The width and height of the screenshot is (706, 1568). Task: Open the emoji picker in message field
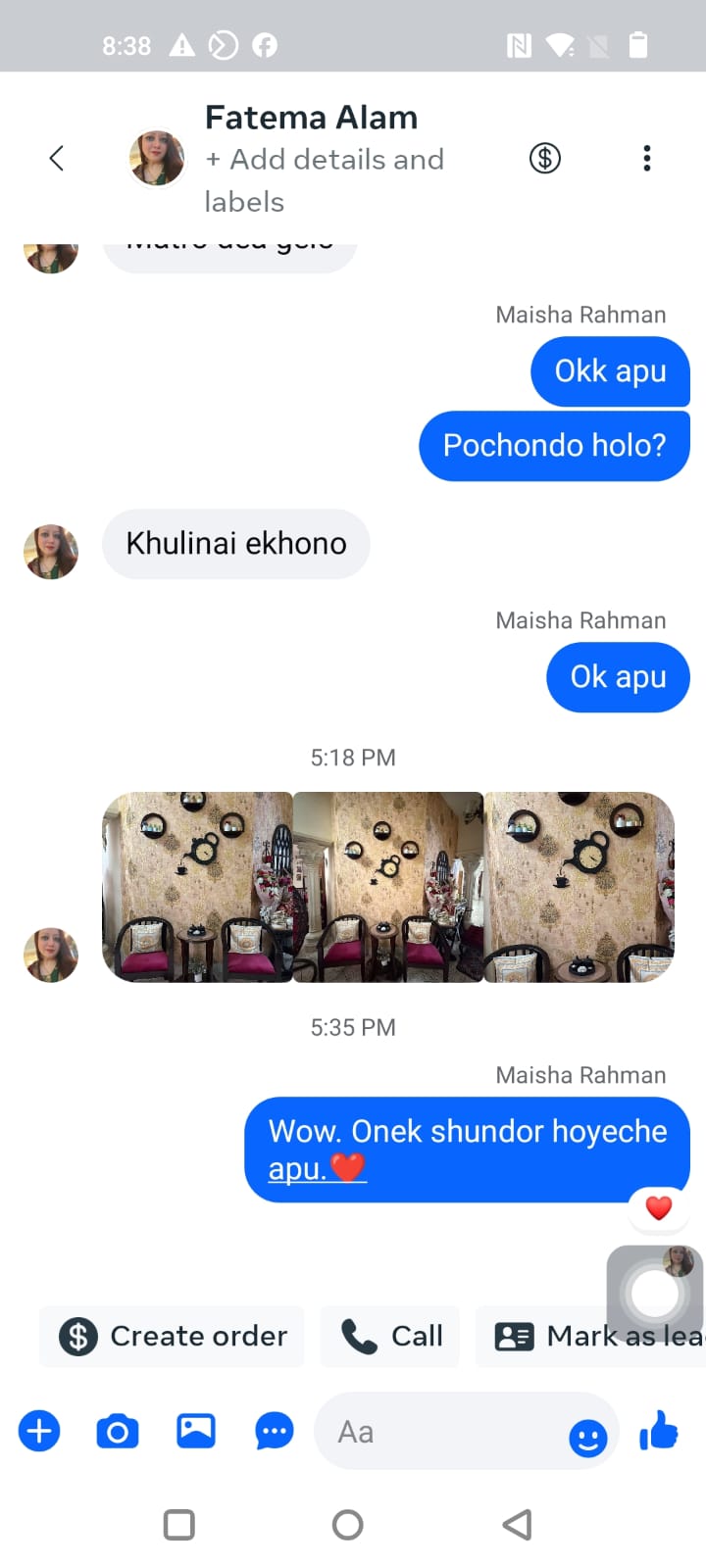pyautogui.click(x=586, y=1432)
